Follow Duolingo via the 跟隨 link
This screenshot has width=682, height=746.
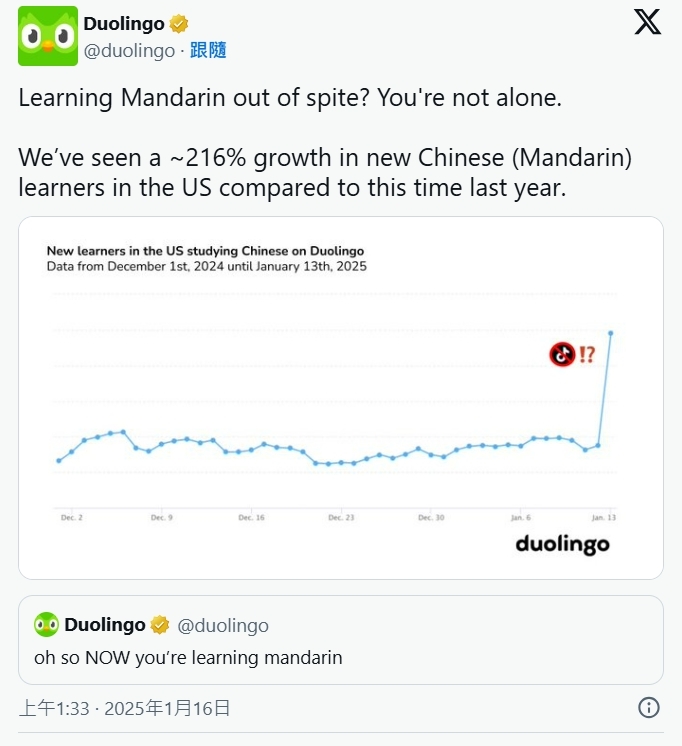[206, 50]
